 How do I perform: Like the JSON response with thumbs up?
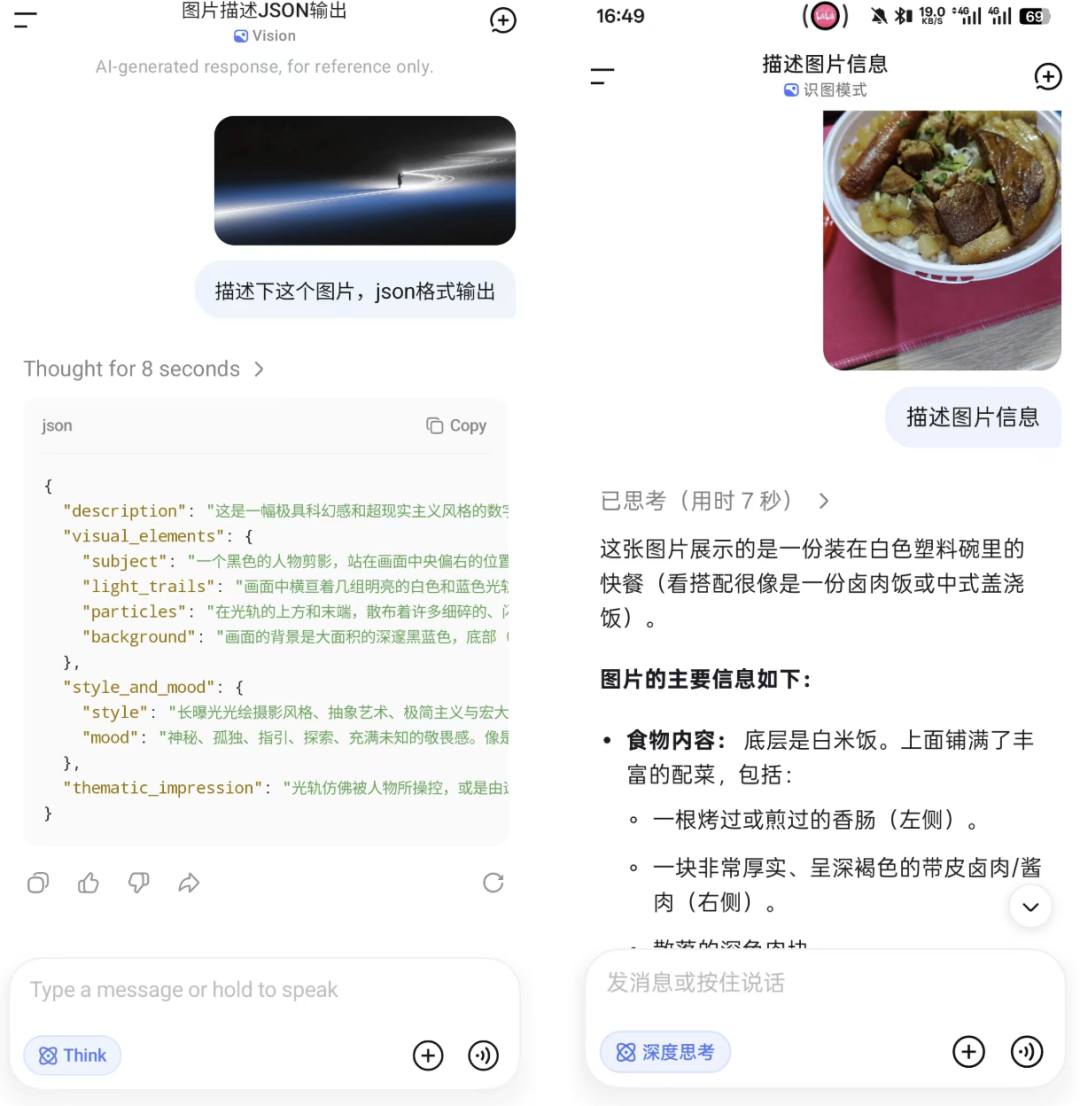89,882
